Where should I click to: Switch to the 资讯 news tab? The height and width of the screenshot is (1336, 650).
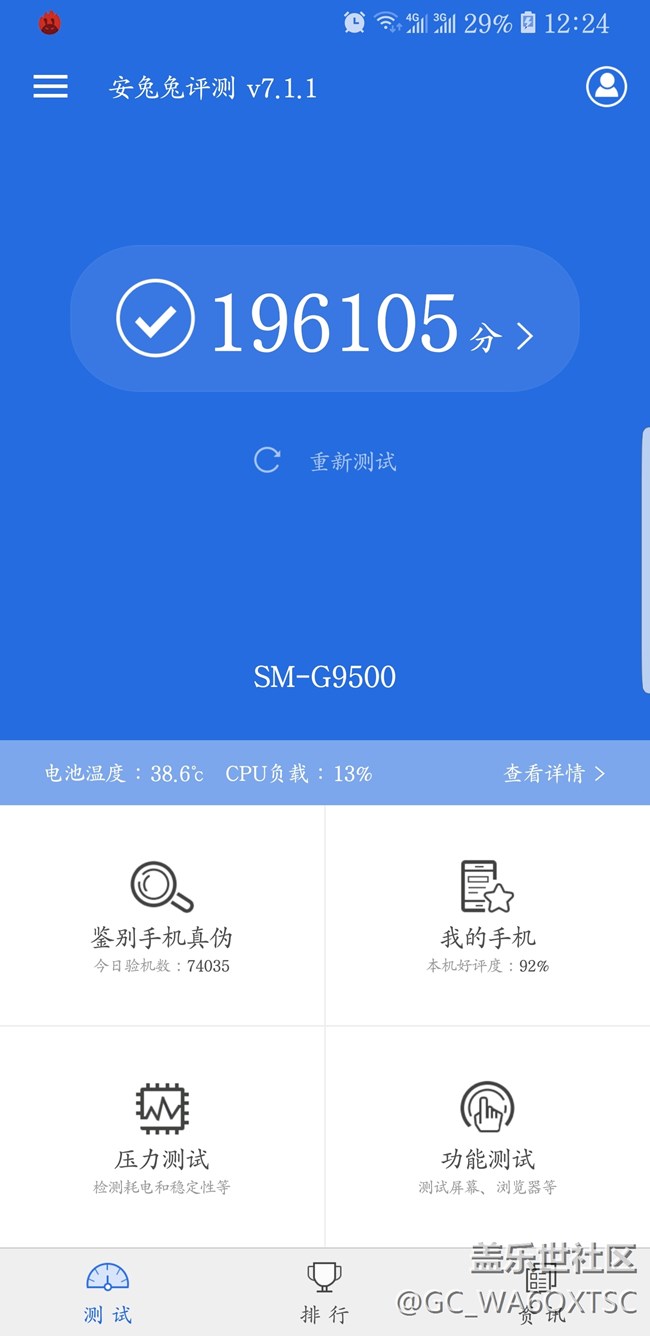tap(541, 1293)
